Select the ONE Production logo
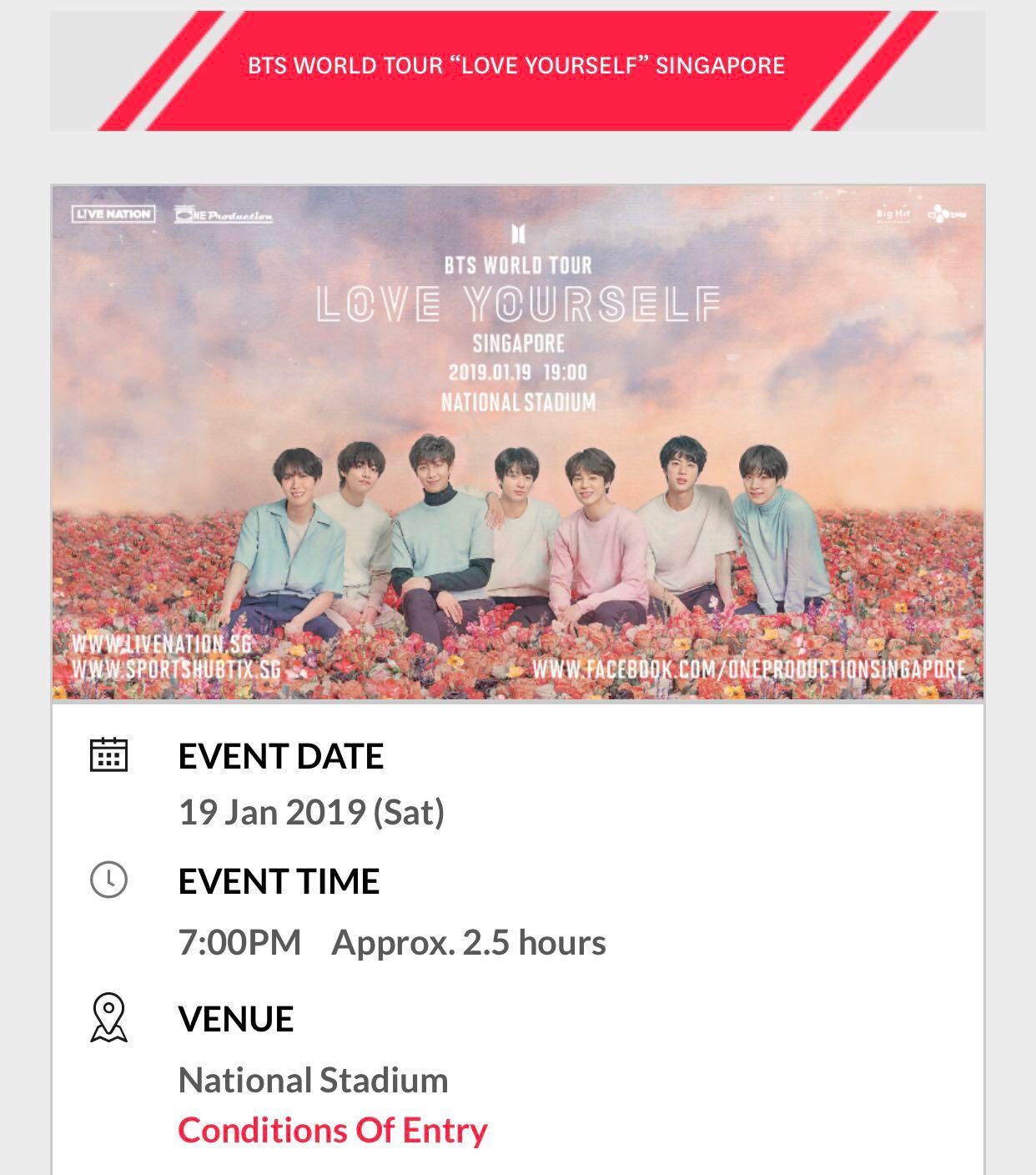 (223, 216)
